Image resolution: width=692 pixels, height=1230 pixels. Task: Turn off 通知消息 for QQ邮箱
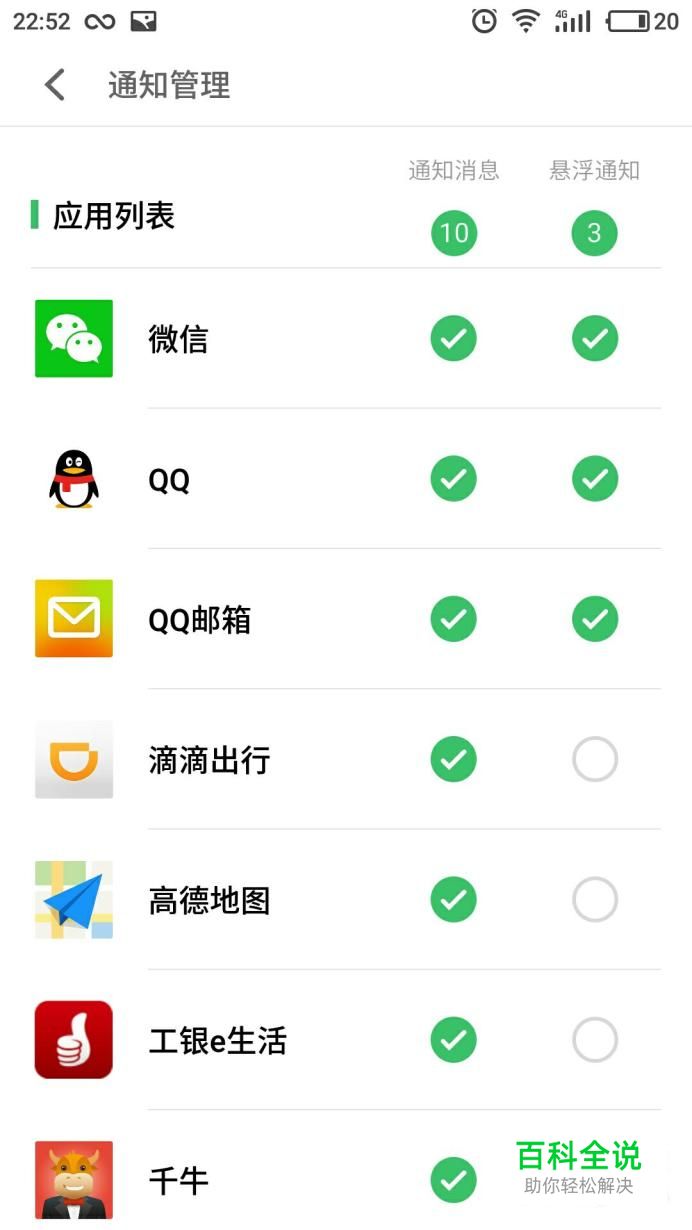click(x=454, y=620)
